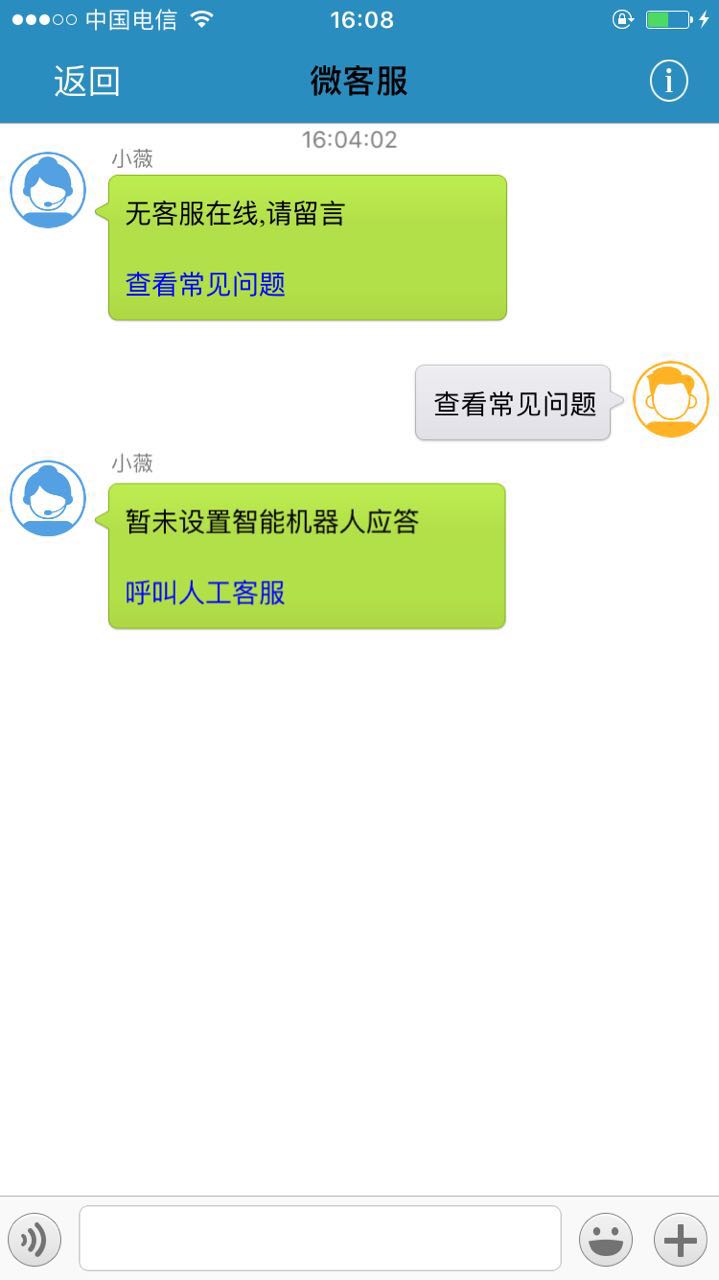Tap the 呼叫人工客服 link
This screenshot has width=719, height=1280.
pos(205,593)
